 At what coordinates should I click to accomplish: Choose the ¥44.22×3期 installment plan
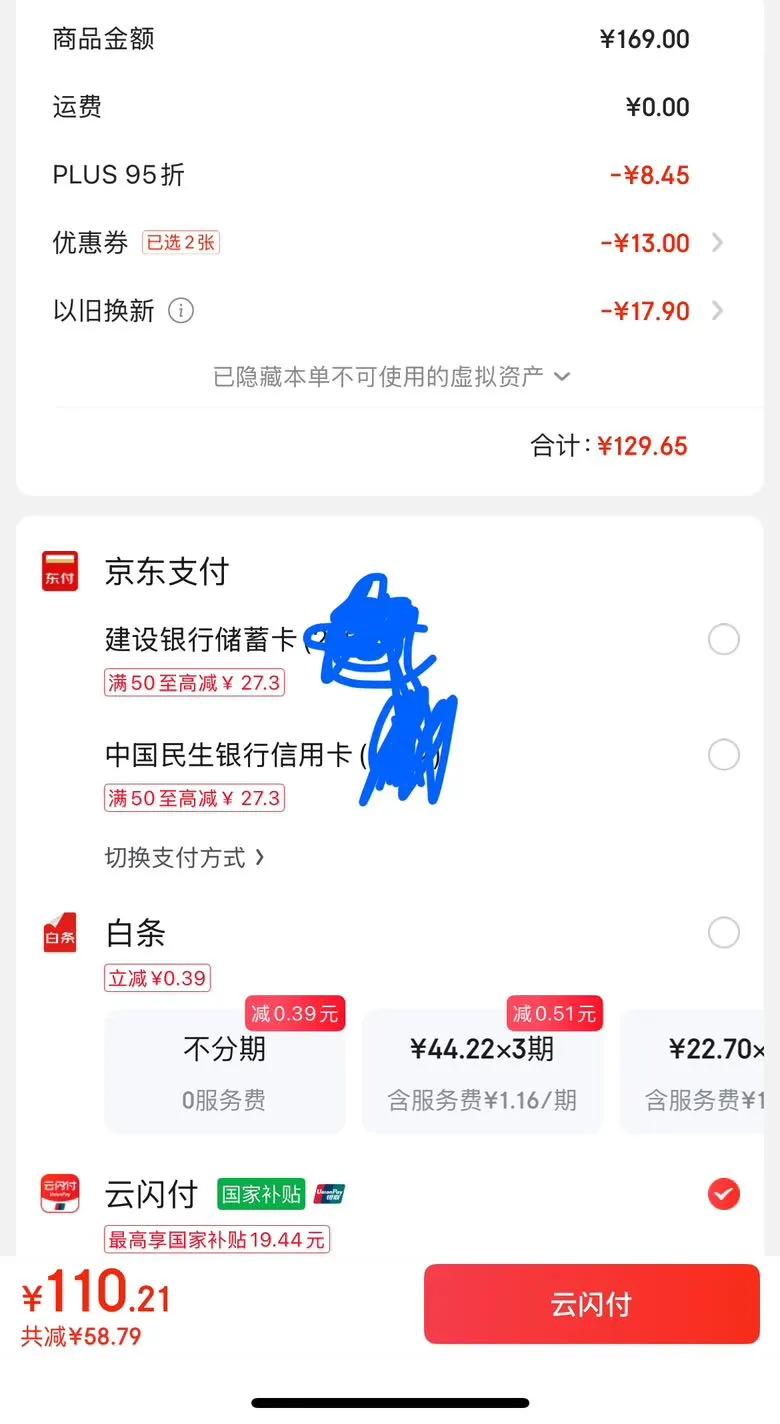pos(482,1071)
